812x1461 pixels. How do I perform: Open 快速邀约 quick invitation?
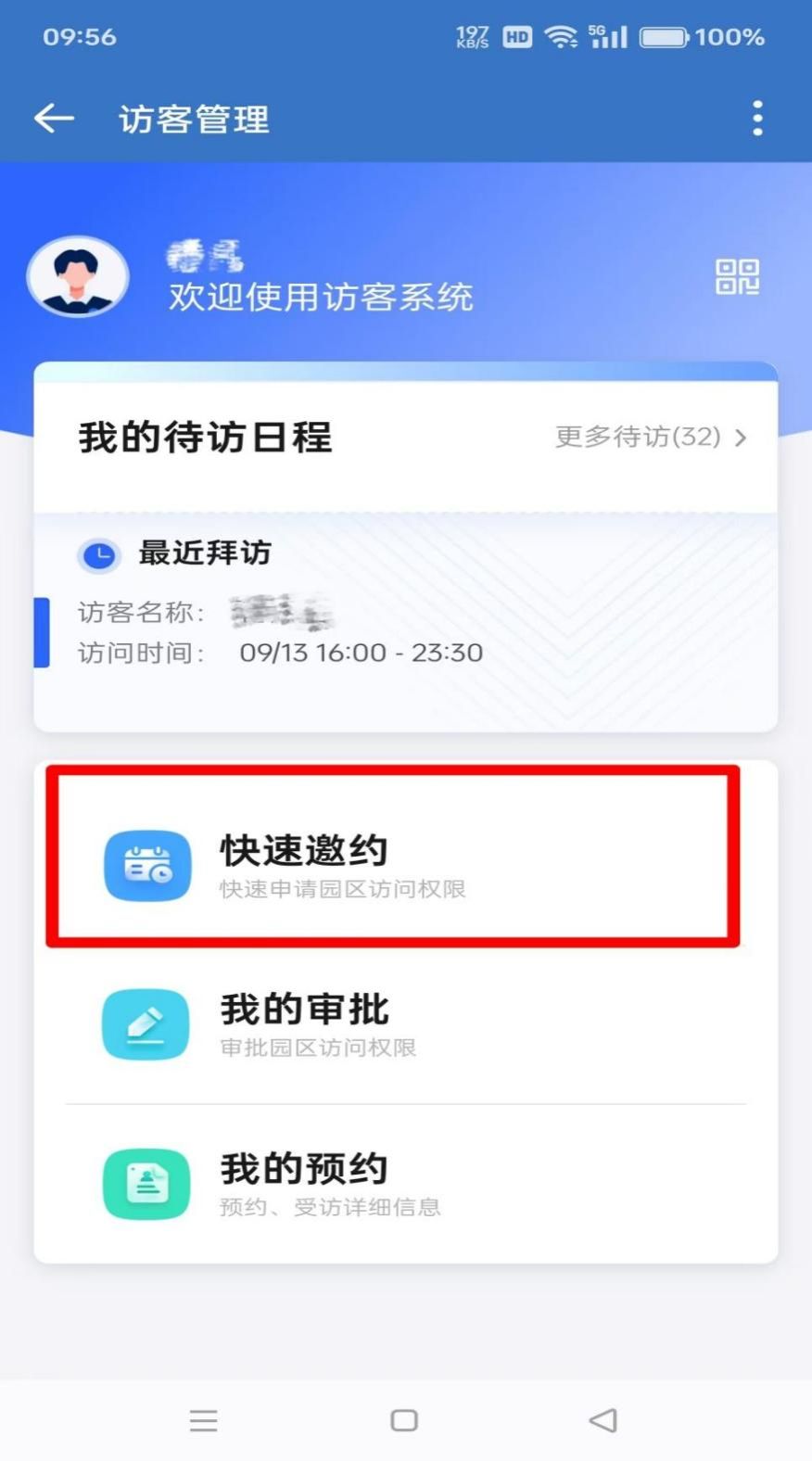[393, 865]
